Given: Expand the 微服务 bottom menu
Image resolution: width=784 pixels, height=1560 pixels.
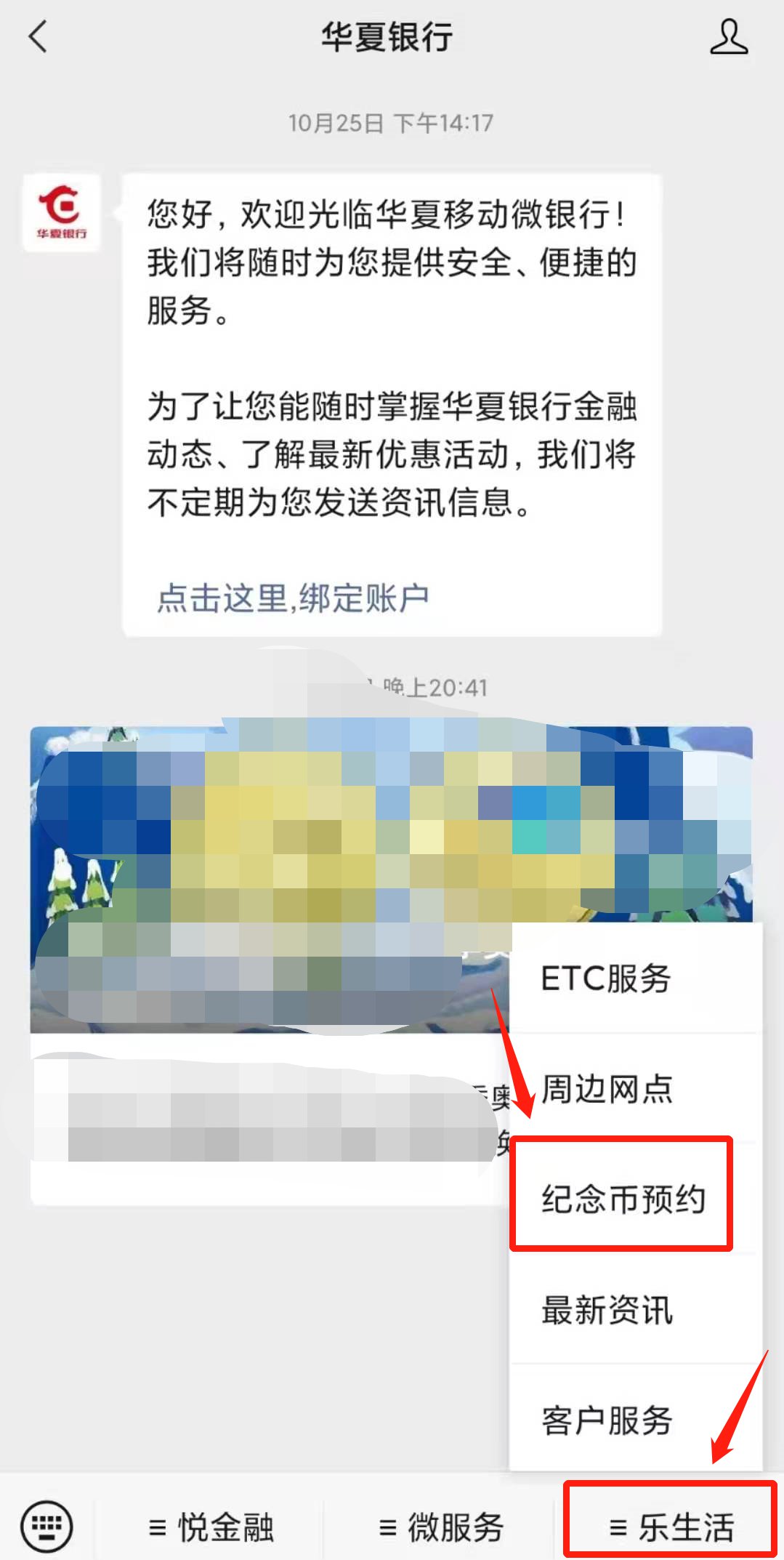Looking at the screenshot, I should pos(441,1527).
